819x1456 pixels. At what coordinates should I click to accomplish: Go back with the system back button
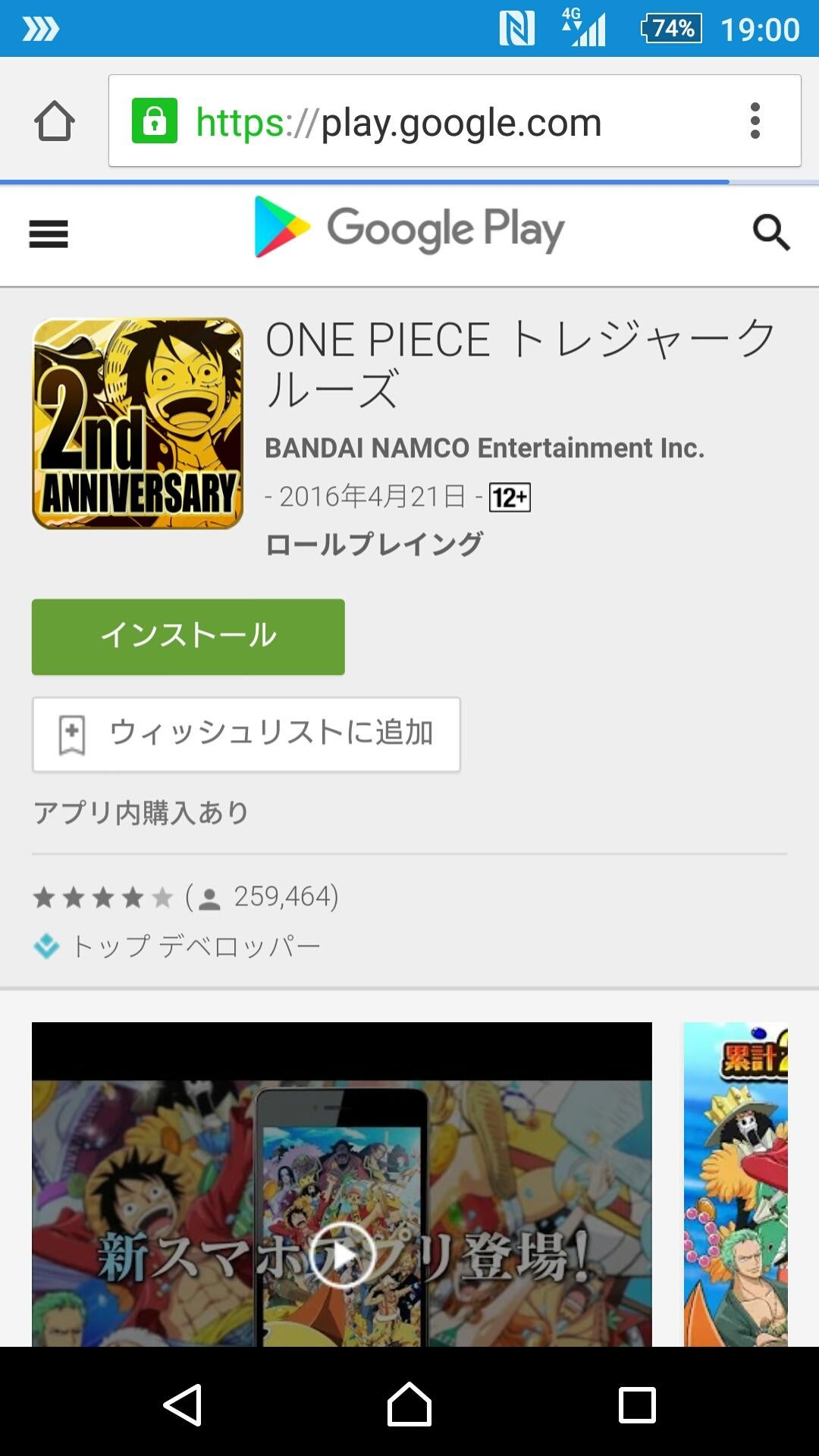pyautogui.click(x=183, y=1405)
